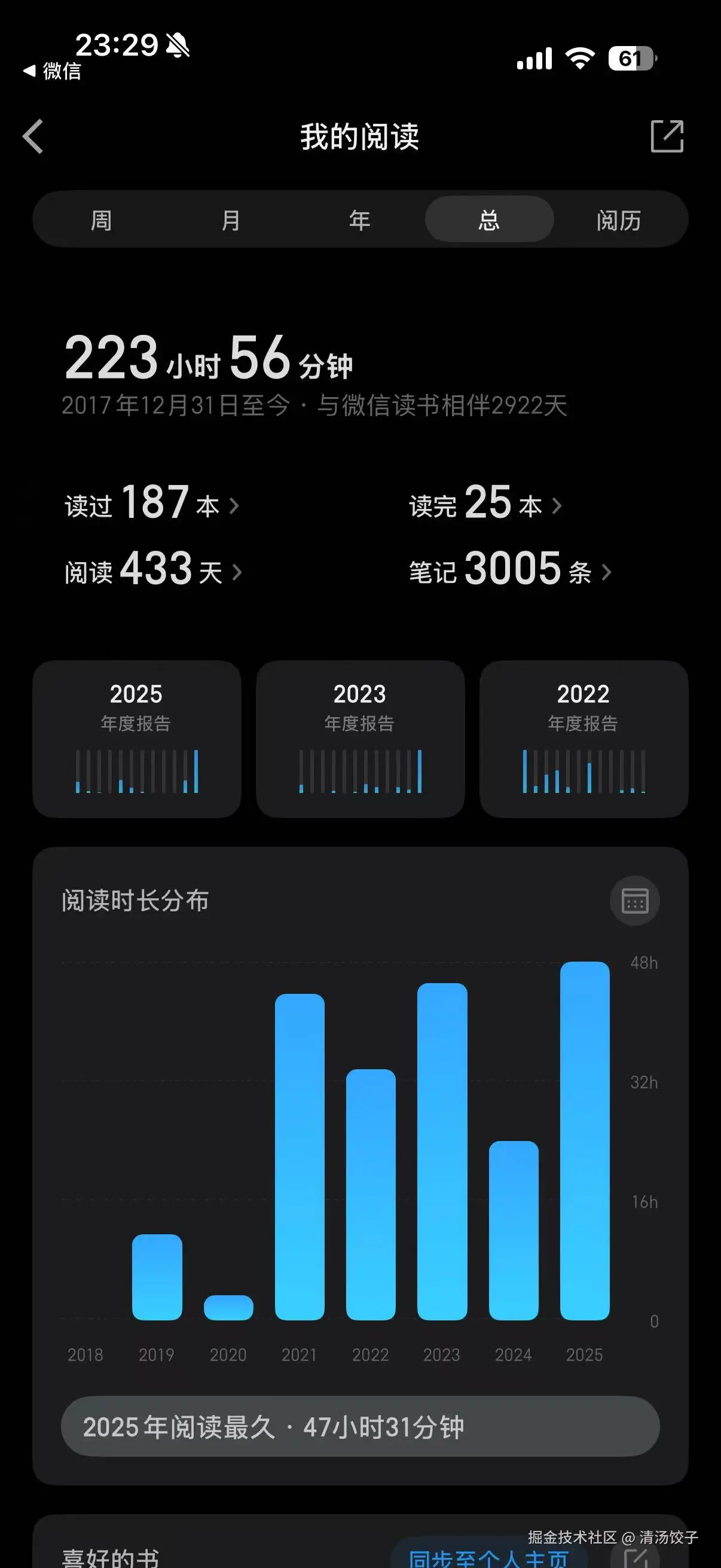Select the 2021 bar in chart
This screenshot has height=1568, width=721.
(x=300, y=1157)
